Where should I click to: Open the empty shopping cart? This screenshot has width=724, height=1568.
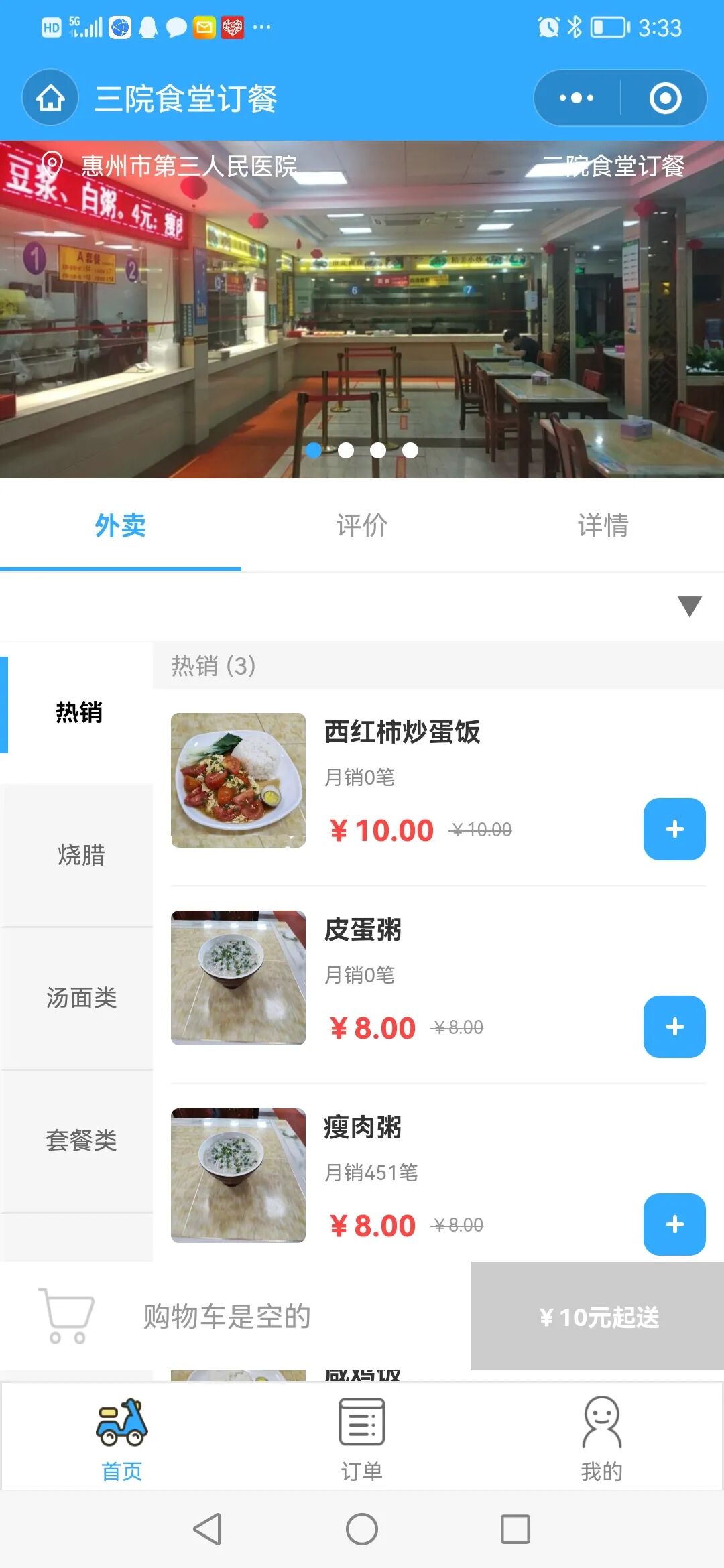click(67, 1317)
